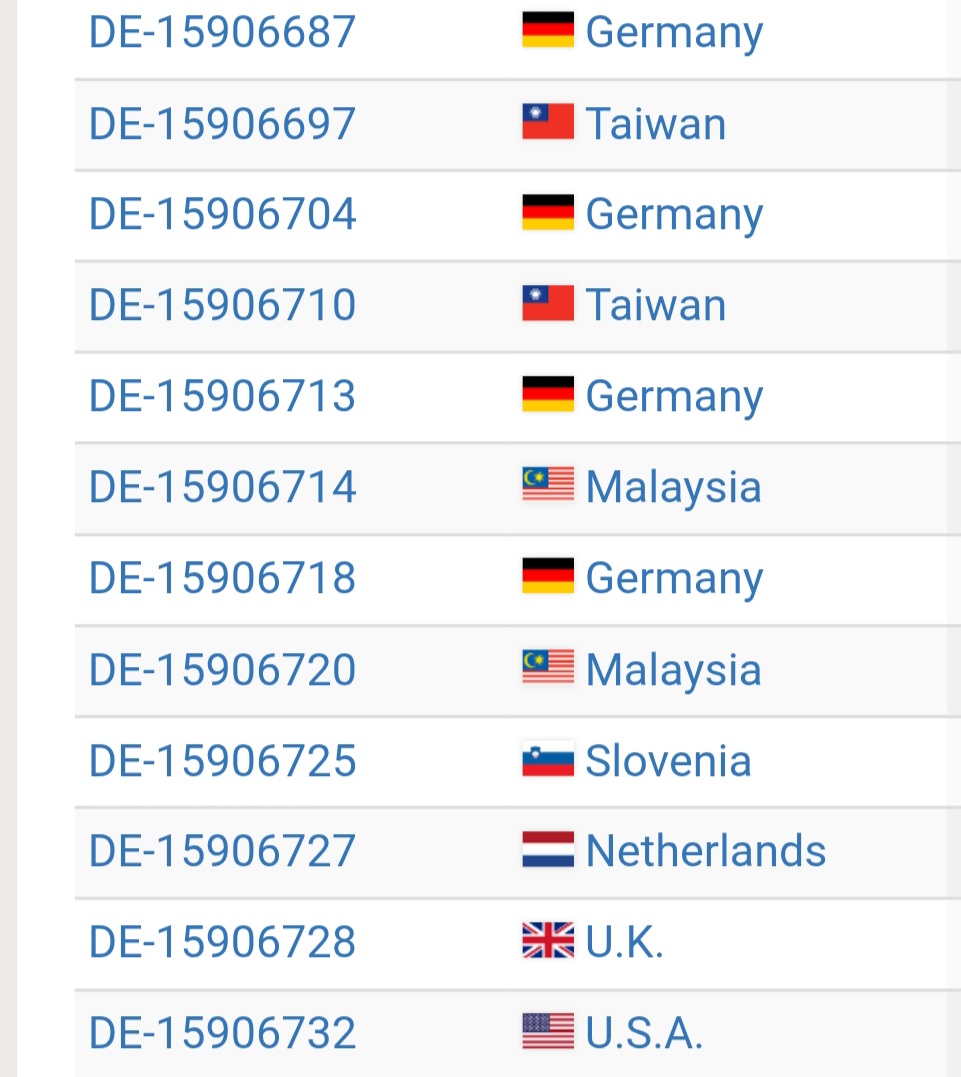Tap the DE-15906697 link

222,124
